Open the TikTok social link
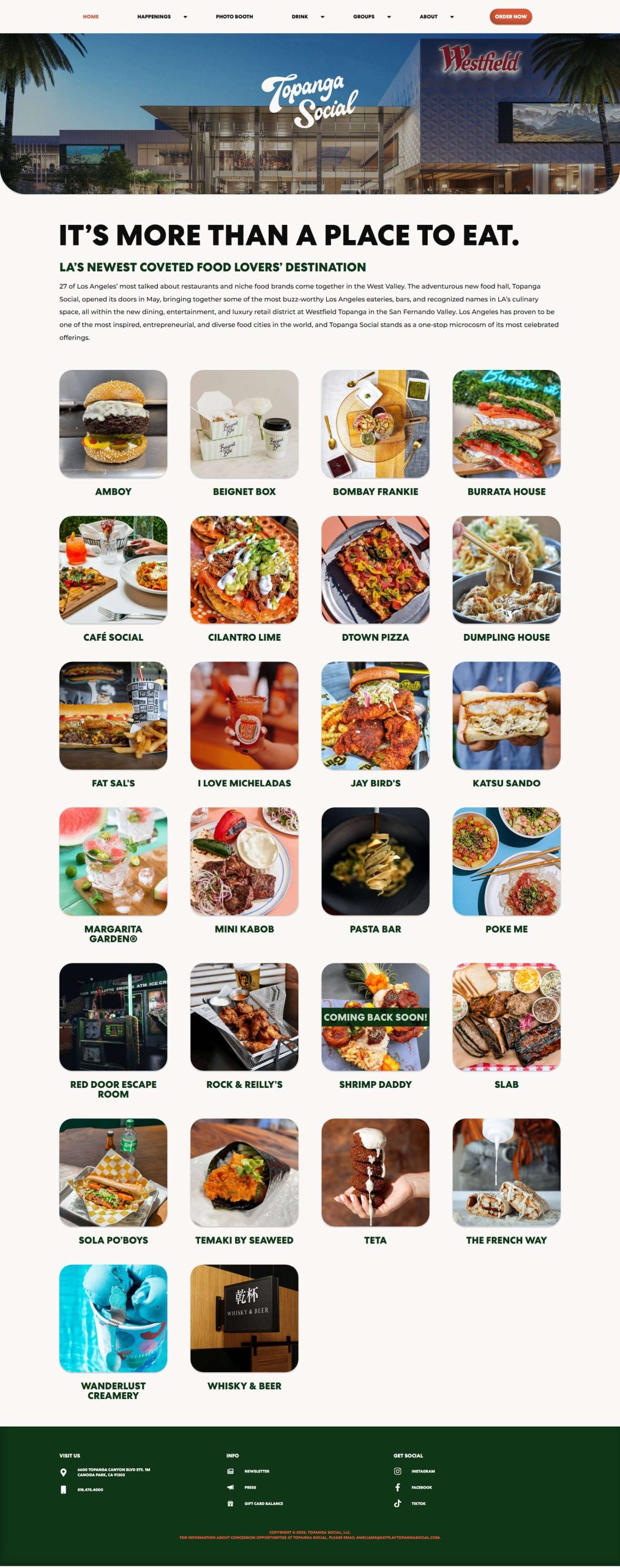Viewport: 620px width, 1568px height. pyautogui.click(x=418, y=1504)
